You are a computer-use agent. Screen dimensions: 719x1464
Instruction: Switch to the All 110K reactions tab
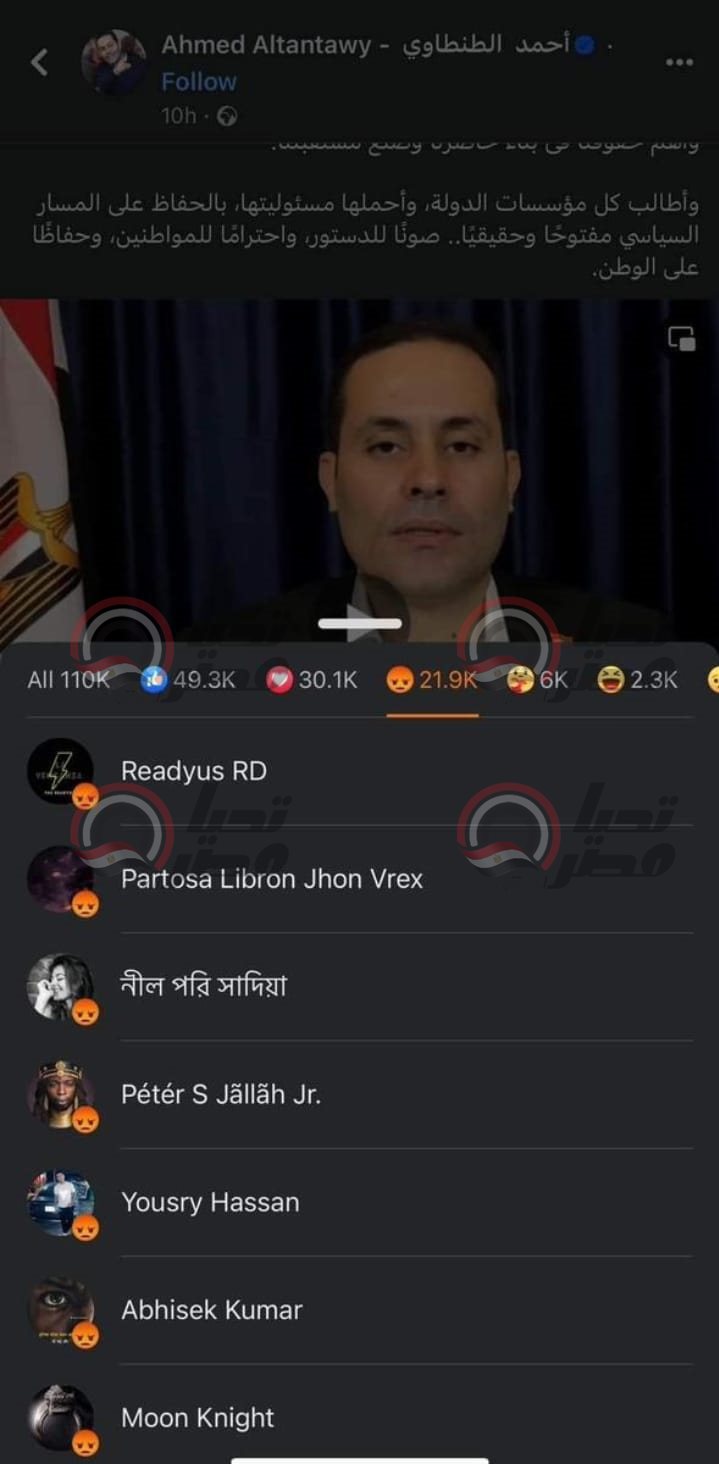[x=68, y=680]
